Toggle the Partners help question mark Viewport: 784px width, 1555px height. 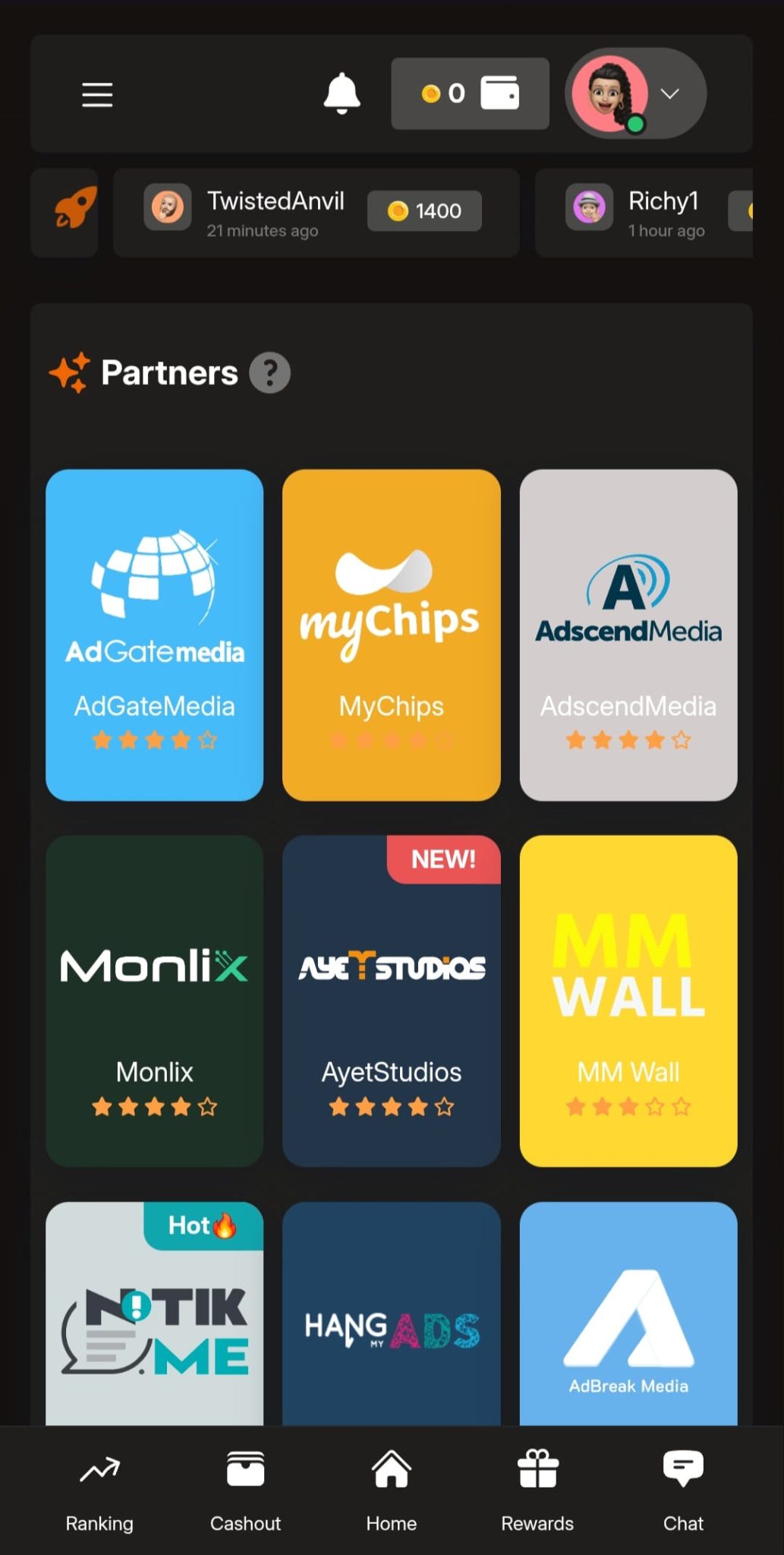[270, 372]
